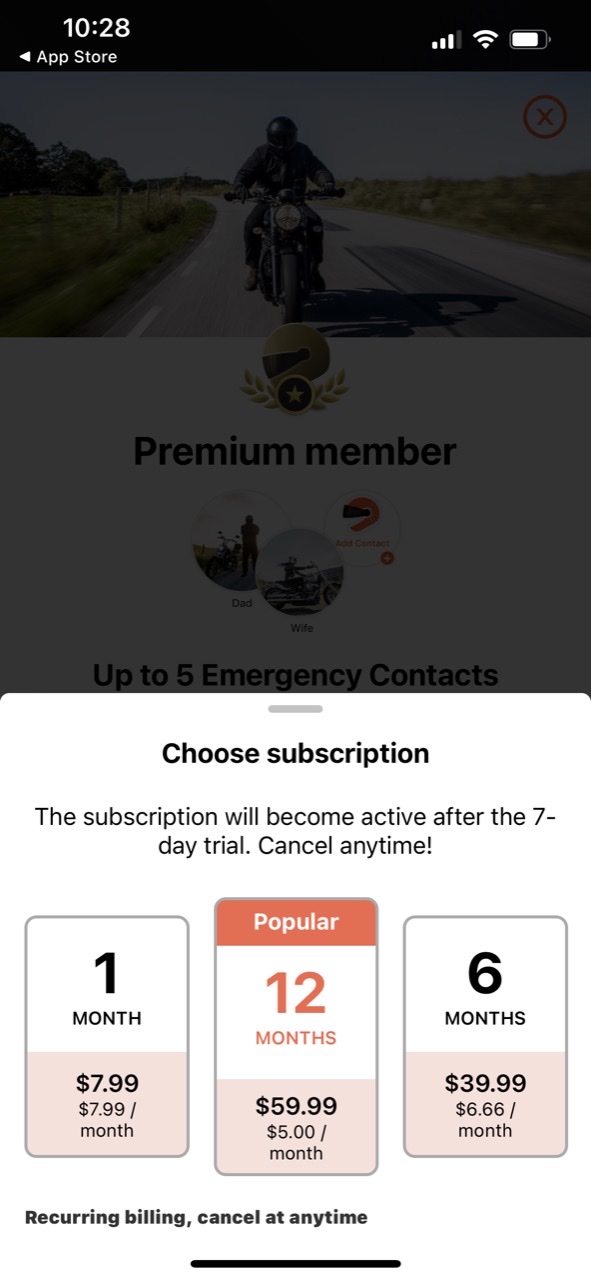
Task: Choose the popular 12 months subscription
Action: point(296,1036)
